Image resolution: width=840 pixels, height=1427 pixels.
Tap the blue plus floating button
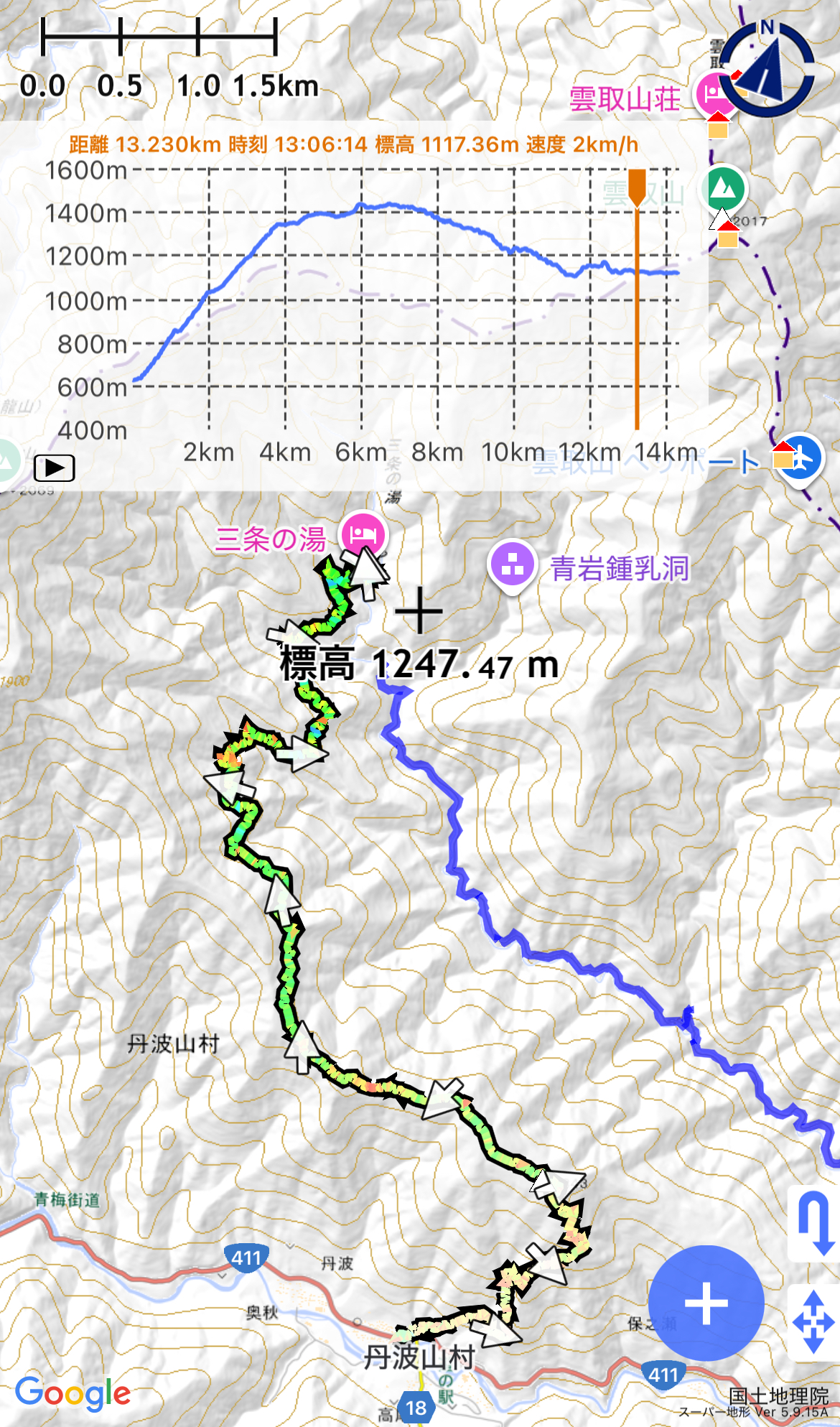coord(706,1303)
